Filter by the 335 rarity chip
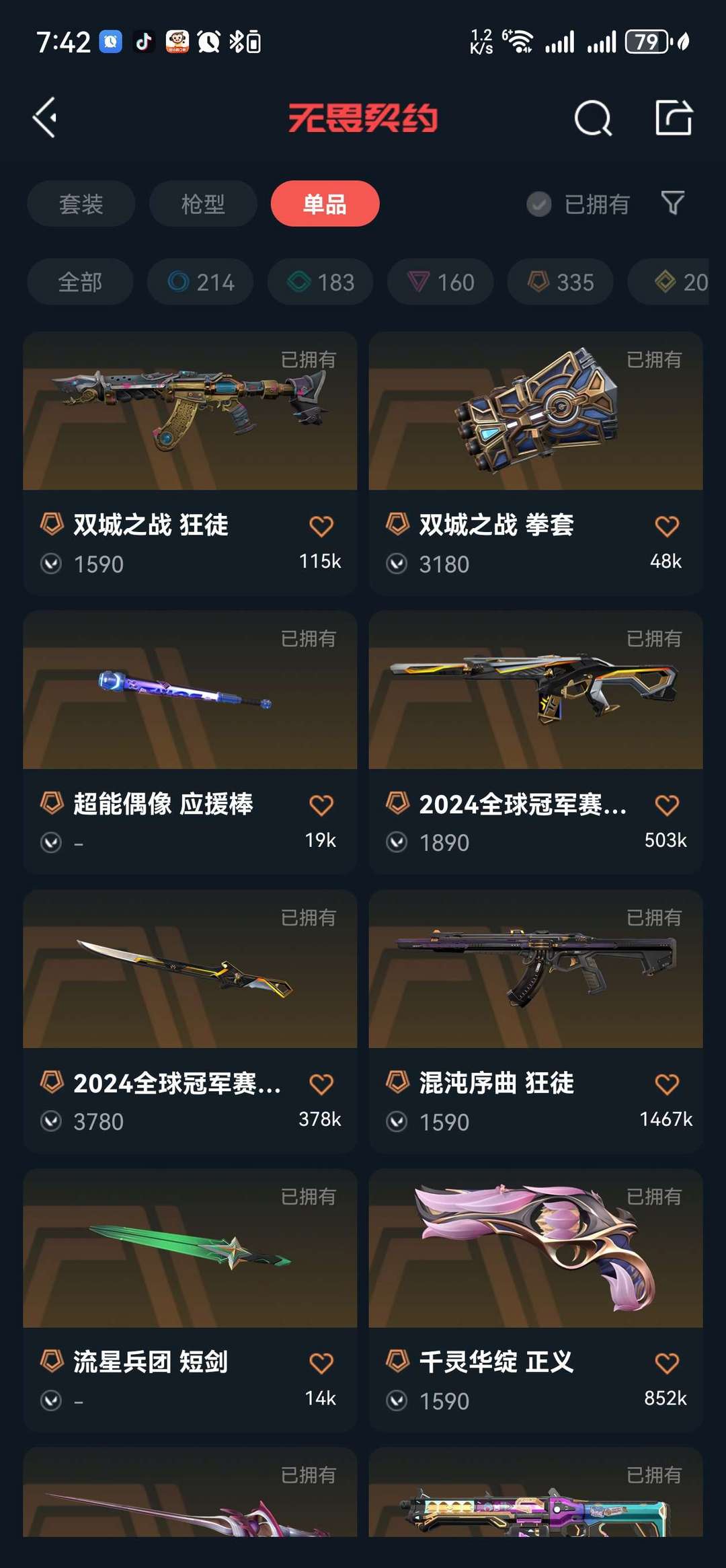 coord(560,282)
